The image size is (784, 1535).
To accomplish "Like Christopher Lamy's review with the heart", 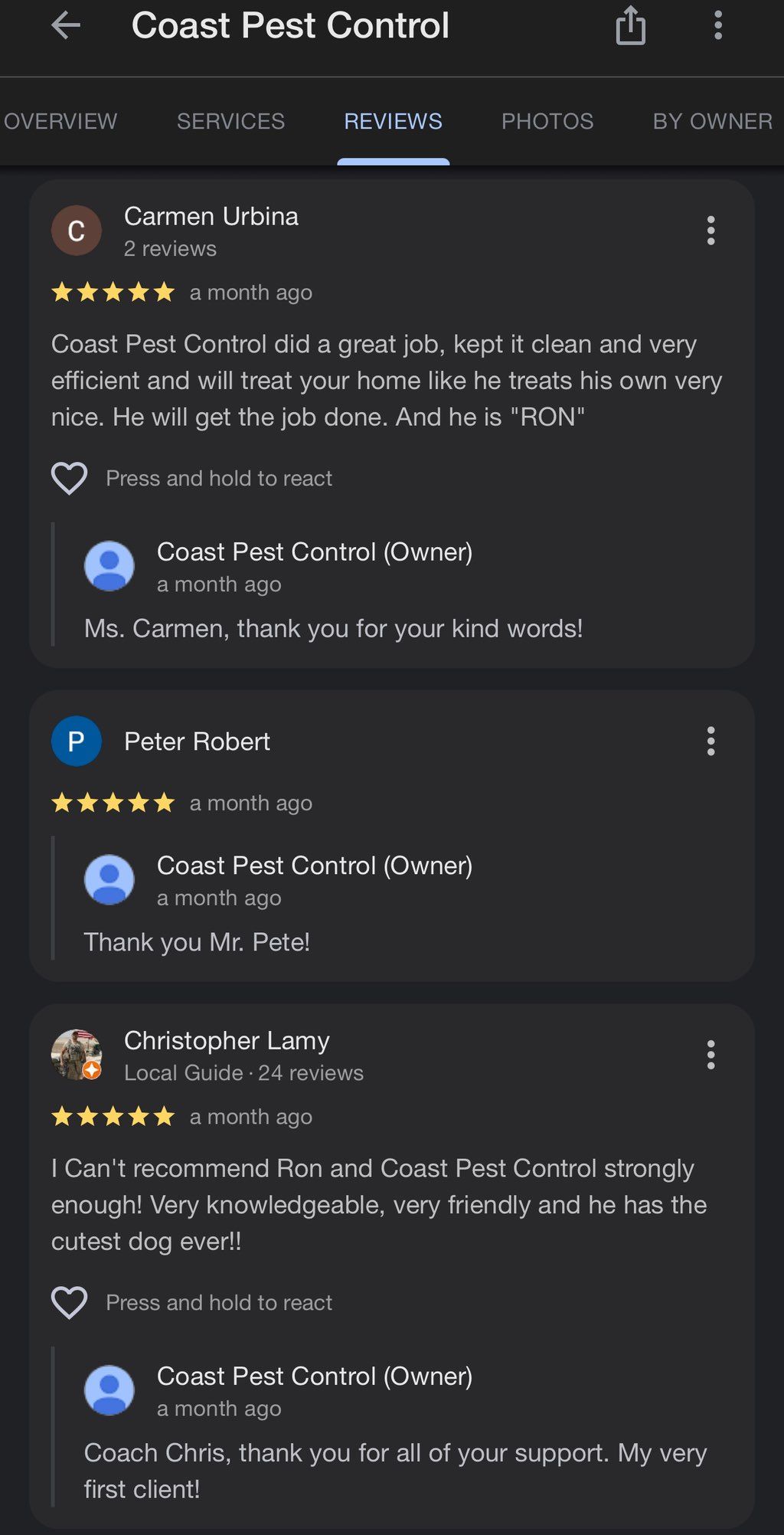I will pos(69,1303).
